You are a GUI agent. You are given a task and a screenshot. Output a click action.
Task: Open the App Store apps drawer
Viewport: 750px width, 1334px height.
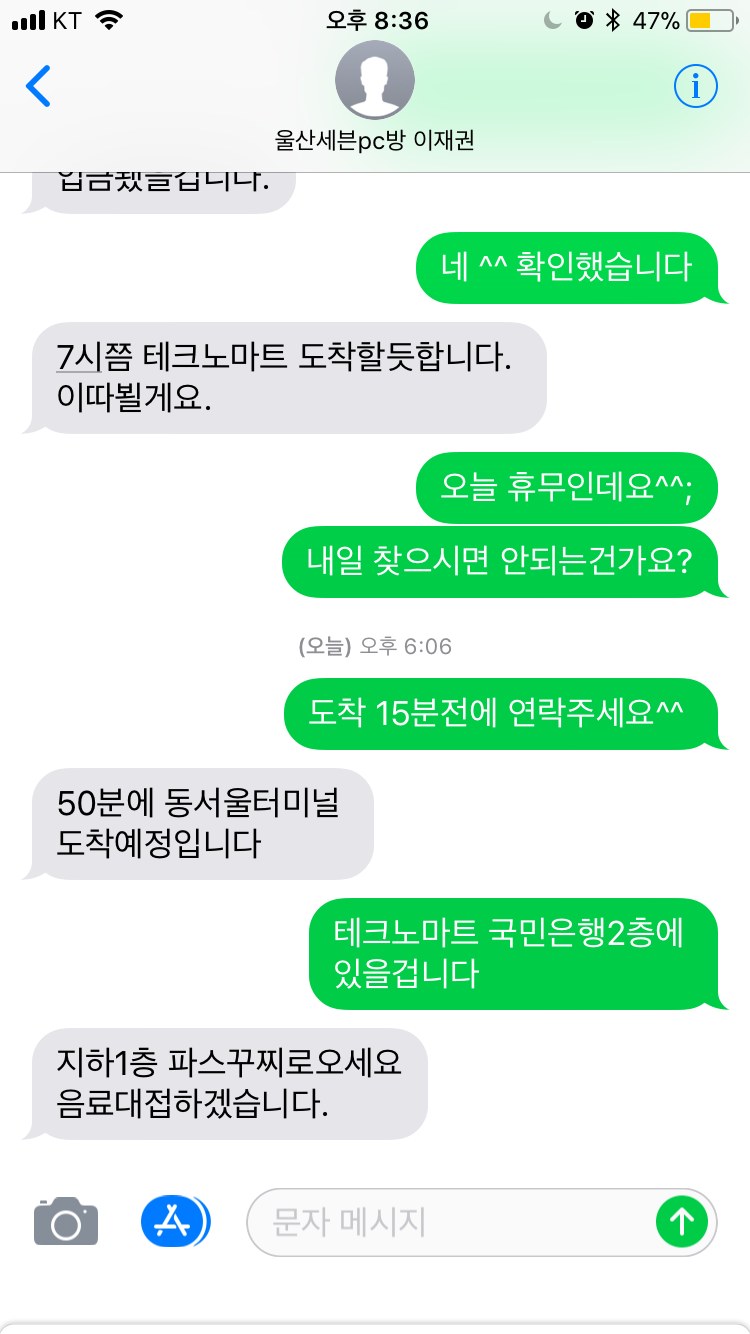pyautogui.click(x=176, y=1221)
